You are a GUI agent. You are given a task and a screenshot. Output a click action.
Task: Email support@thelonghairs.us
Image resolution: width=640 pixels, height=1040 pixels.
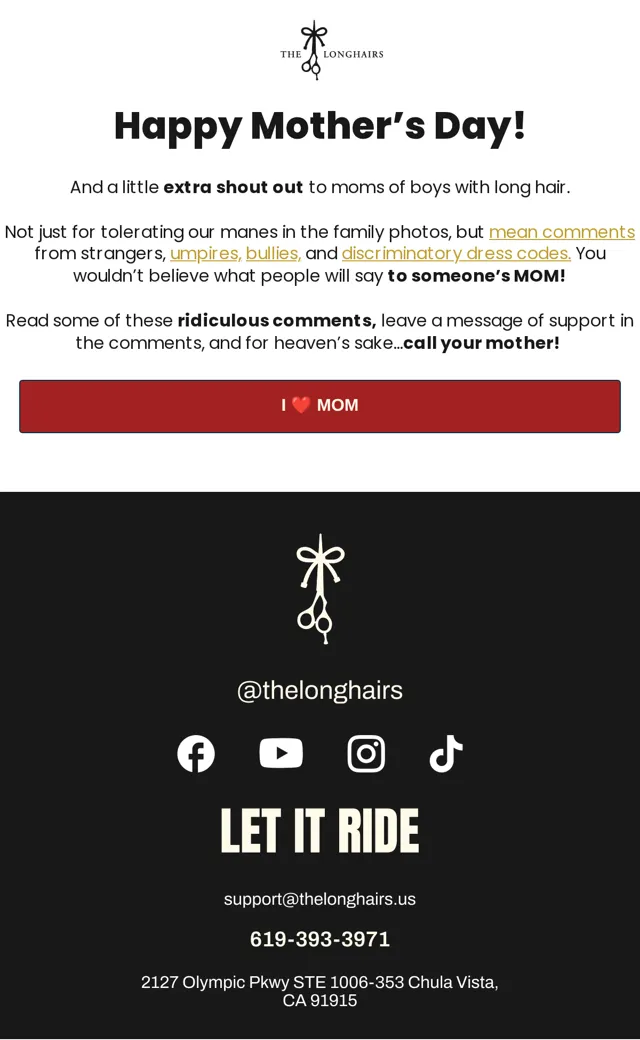pos(320,899)
